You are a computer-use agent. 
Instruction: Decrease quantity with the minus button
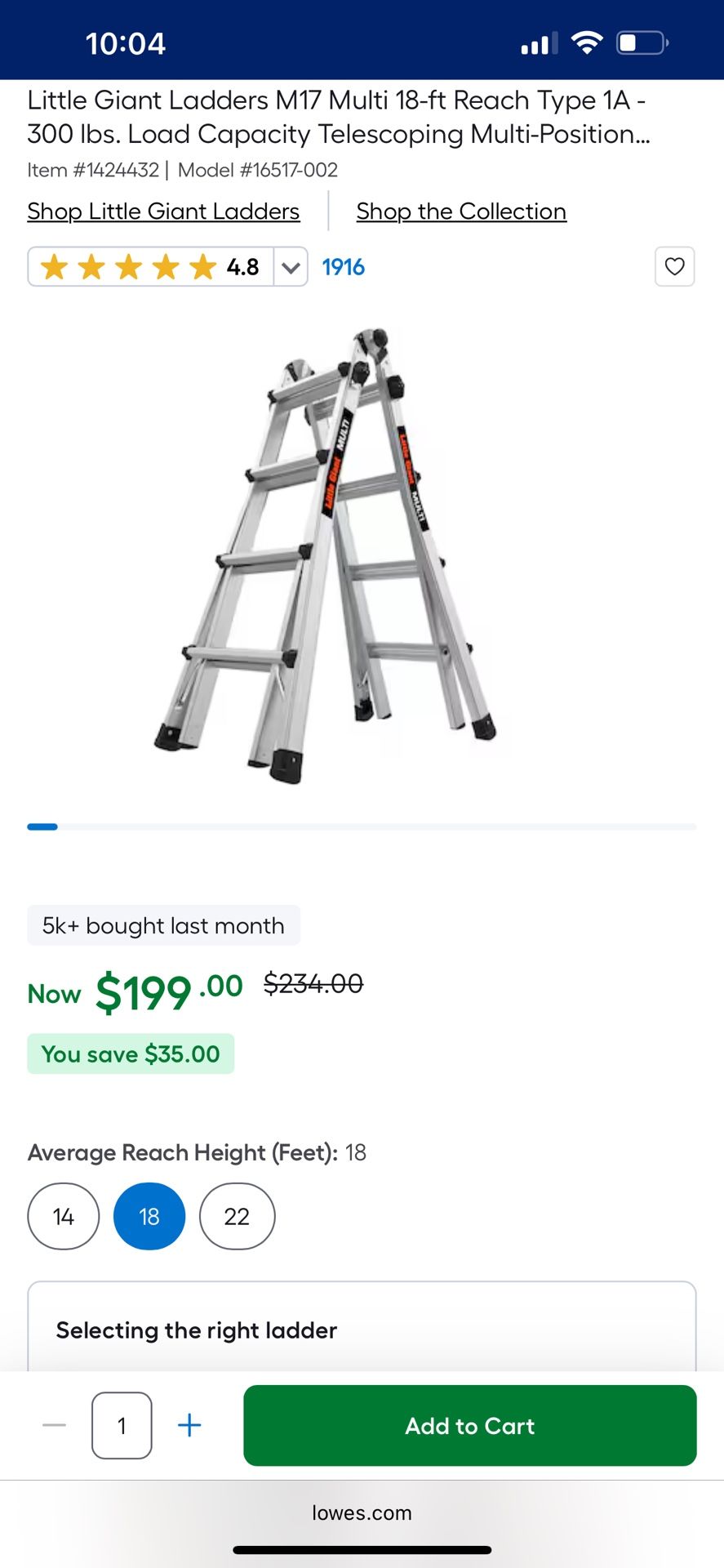pyautogui.click(x=55, y=1425)
